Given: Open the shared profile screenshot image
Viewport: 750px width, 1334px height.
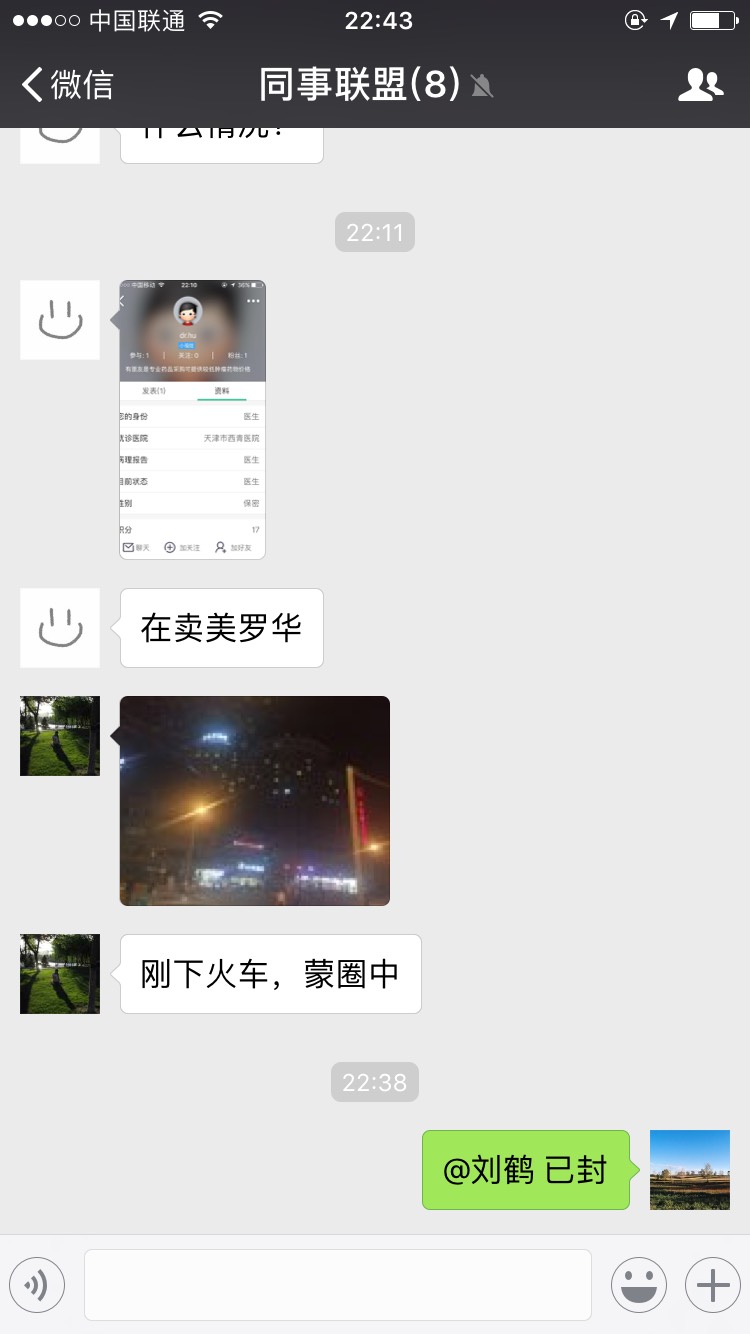Looking at the screenshot, I should click(x=192, y=419).
